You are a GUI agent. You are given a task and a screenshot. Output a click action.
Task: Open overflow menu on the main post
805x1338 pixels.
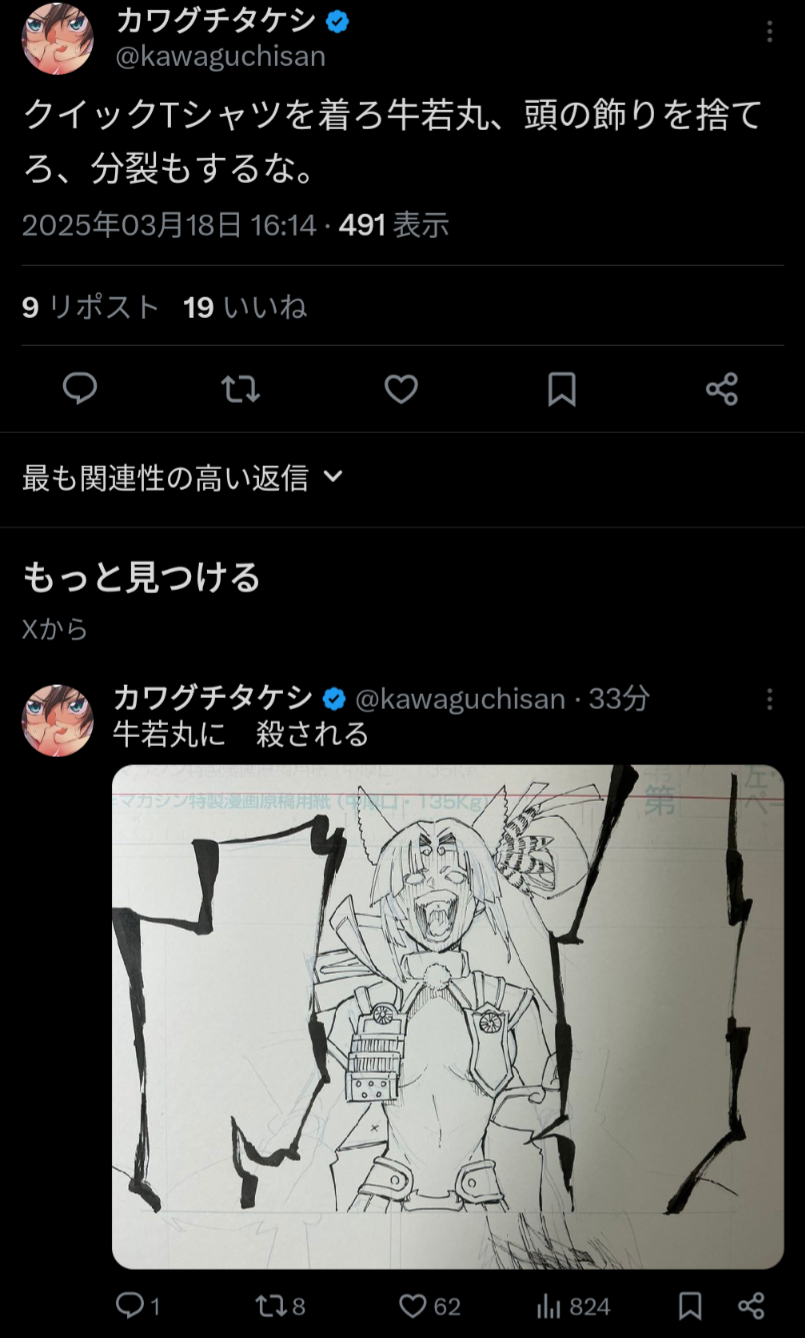[x=769, y=32]
